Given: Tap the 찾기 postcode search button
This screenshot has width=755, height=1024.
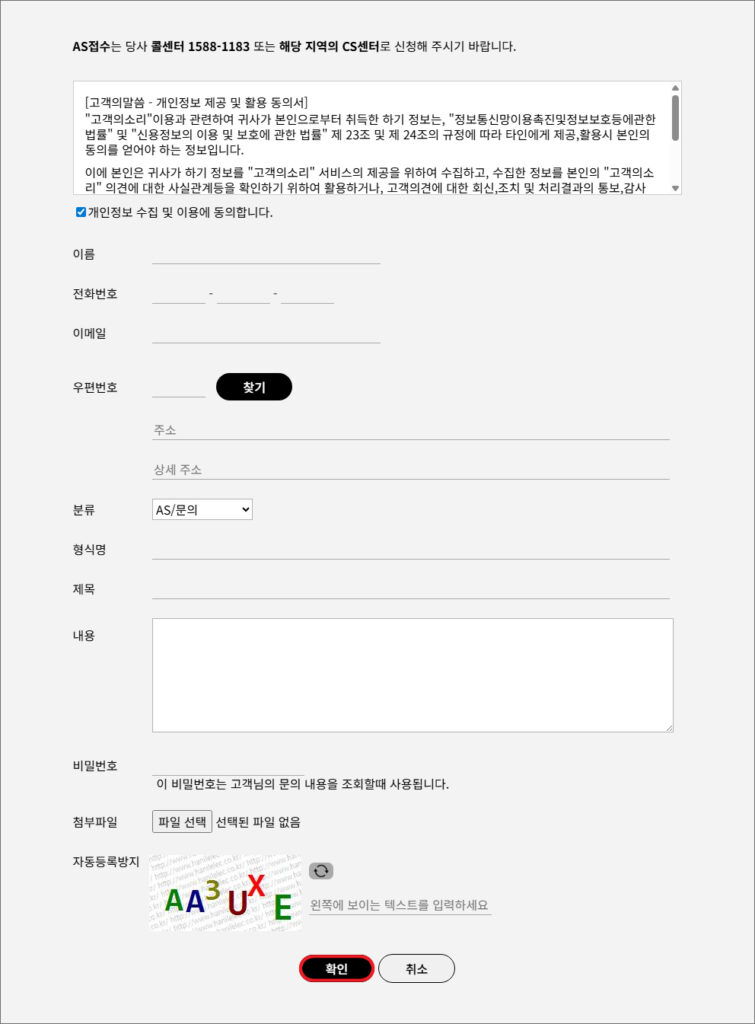Looking at the screenshot, I should click(254, 387).
